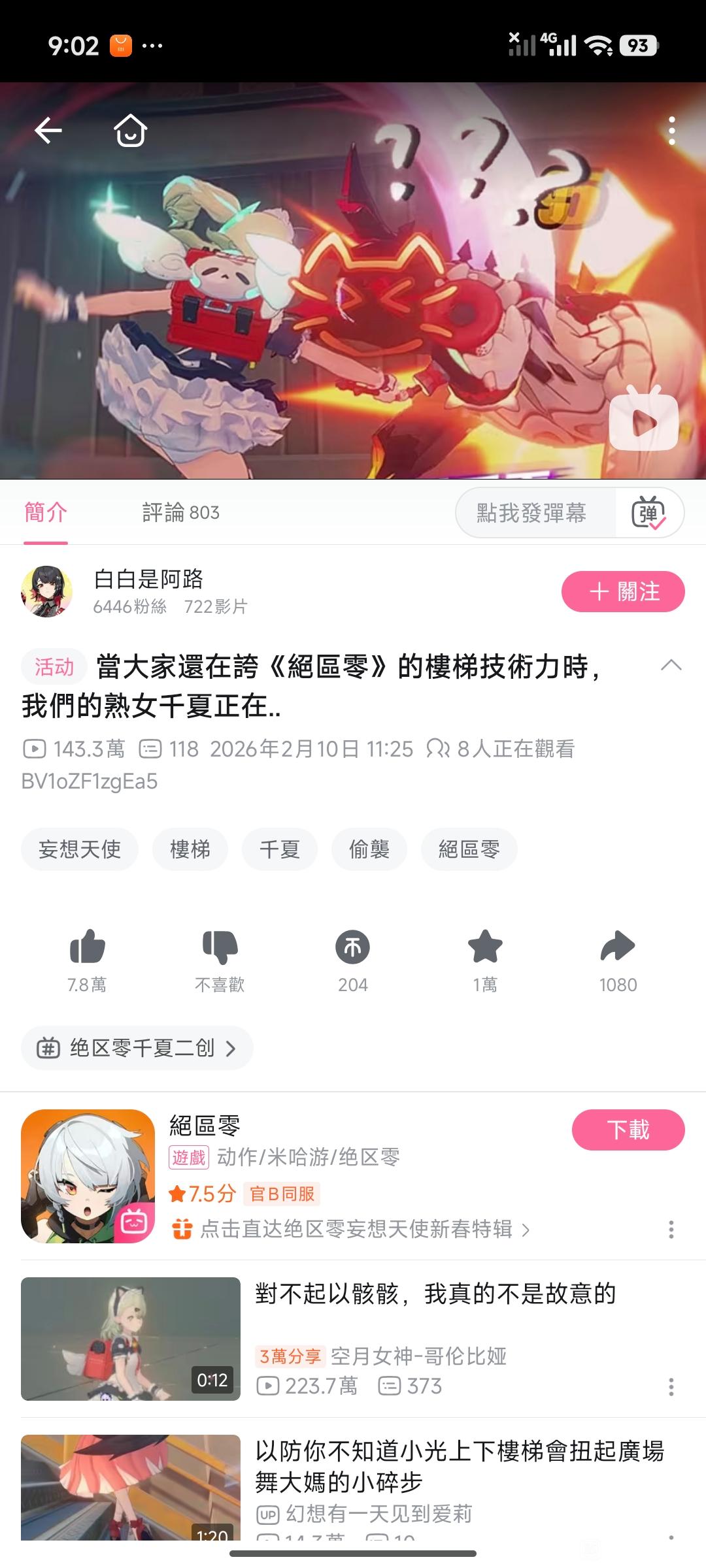This screenshot has width=706, height=1568.
Task: Toggle the danmaku display switch
Action: 648,513
